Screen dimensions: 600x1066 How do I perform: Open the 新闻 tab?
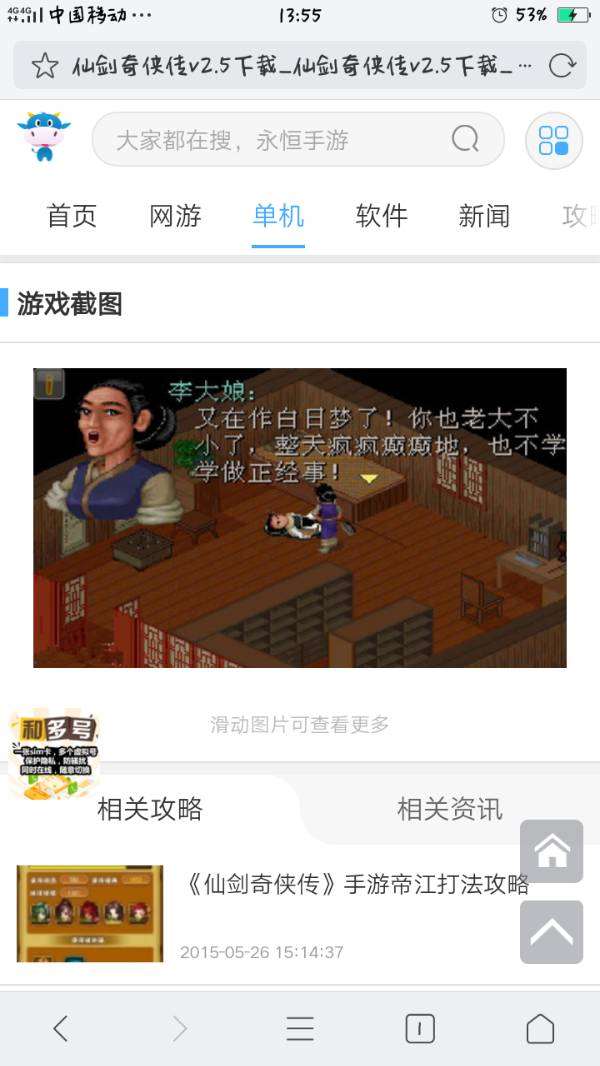(x=484, y=215)
